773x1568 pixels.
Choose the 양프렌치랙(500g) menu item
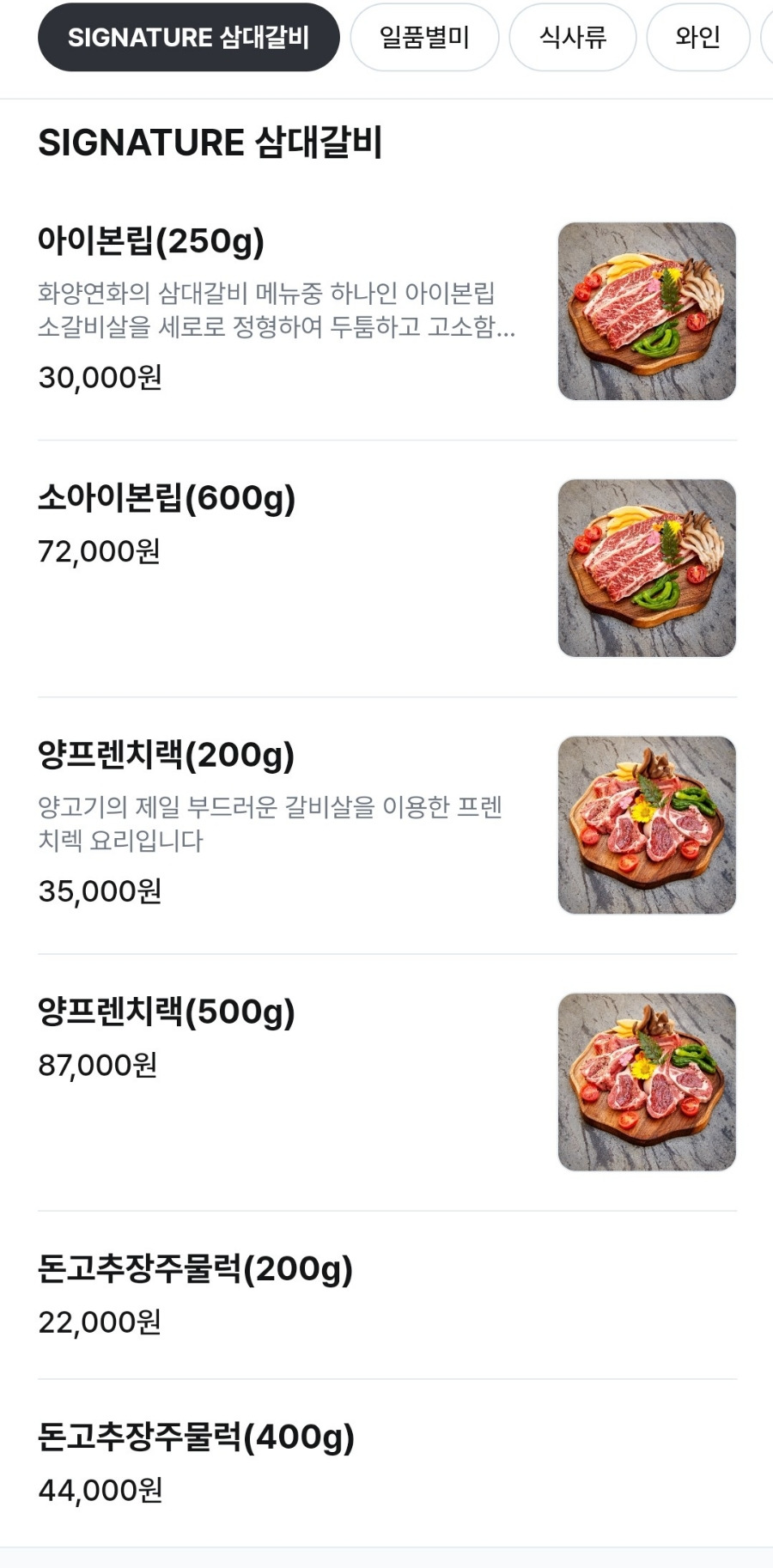(167, 1012)
